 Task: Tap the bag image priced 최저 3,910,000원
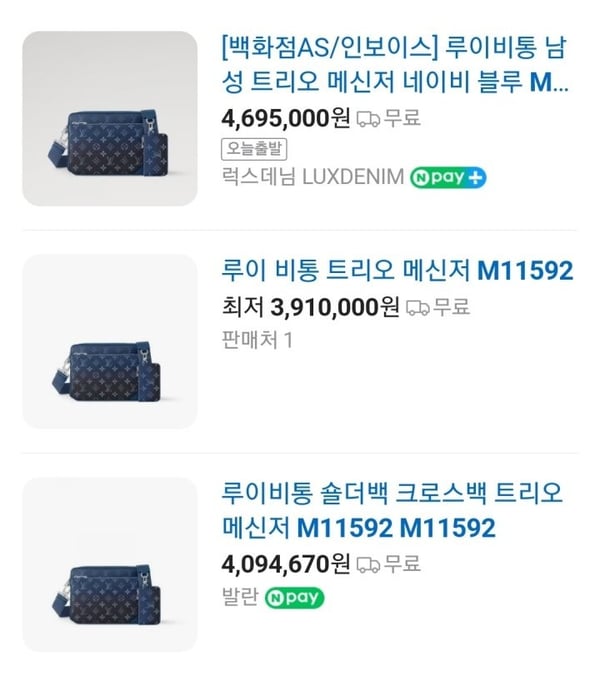[x=110, y=341]
